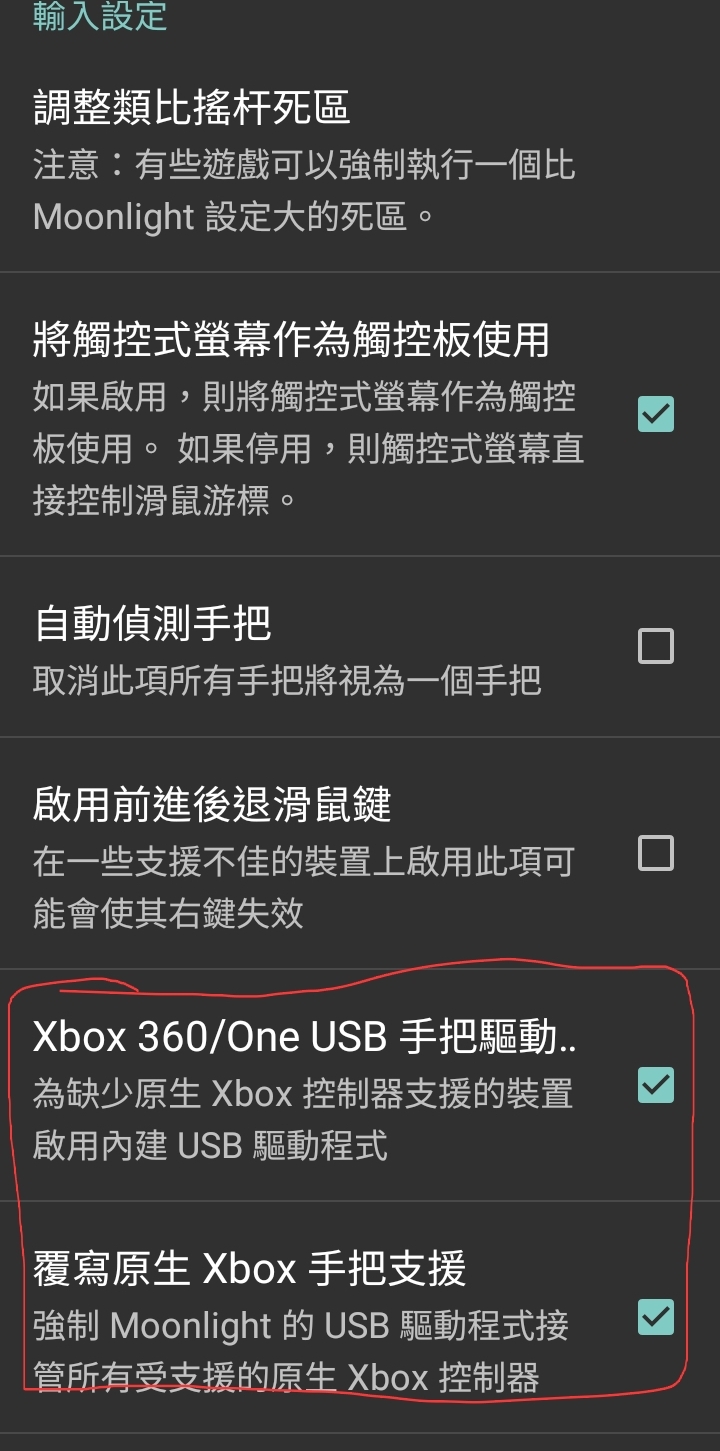Open 調整類比搖杆死區 setting
The height and width of the screenshot is (1451, 720).
coord(360,161)
